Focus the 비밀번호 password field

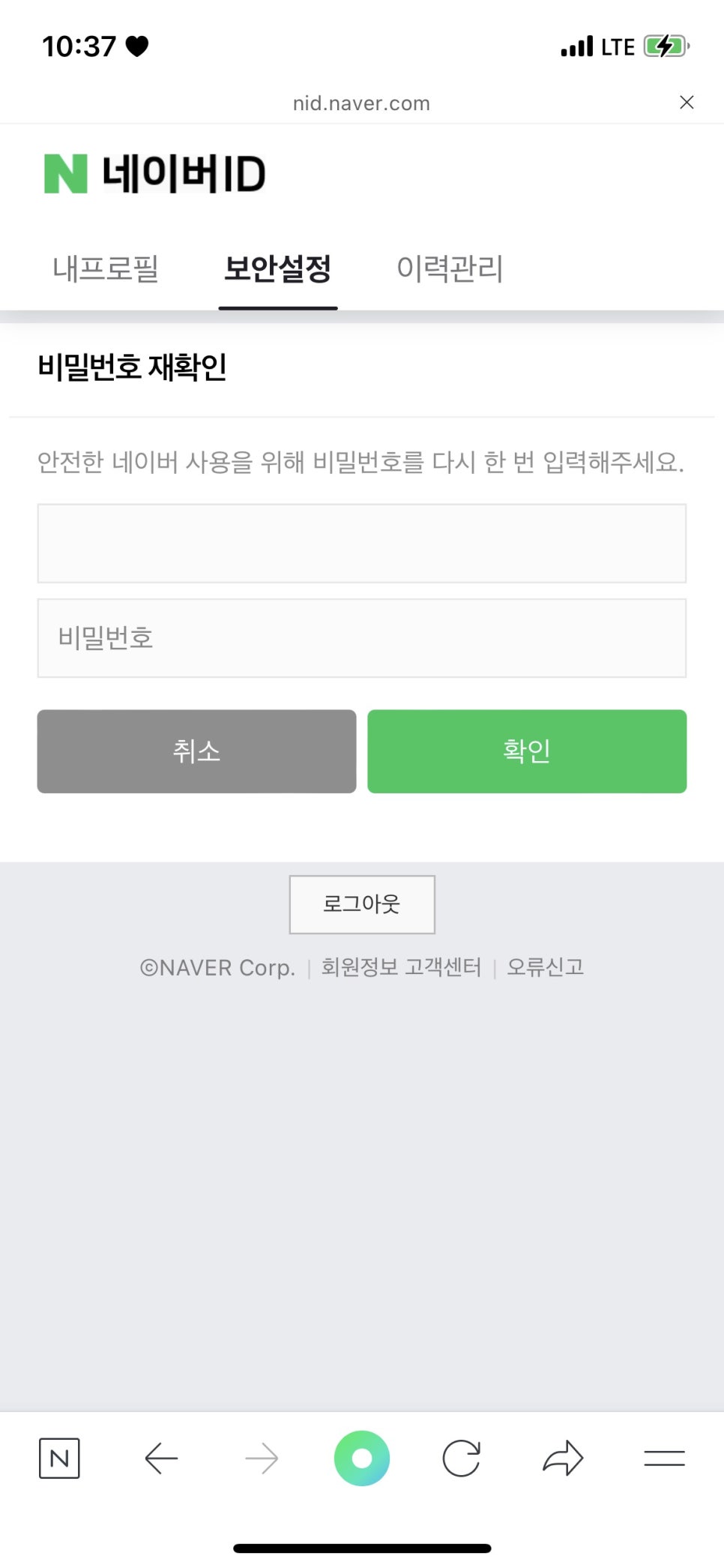[362, 638]
